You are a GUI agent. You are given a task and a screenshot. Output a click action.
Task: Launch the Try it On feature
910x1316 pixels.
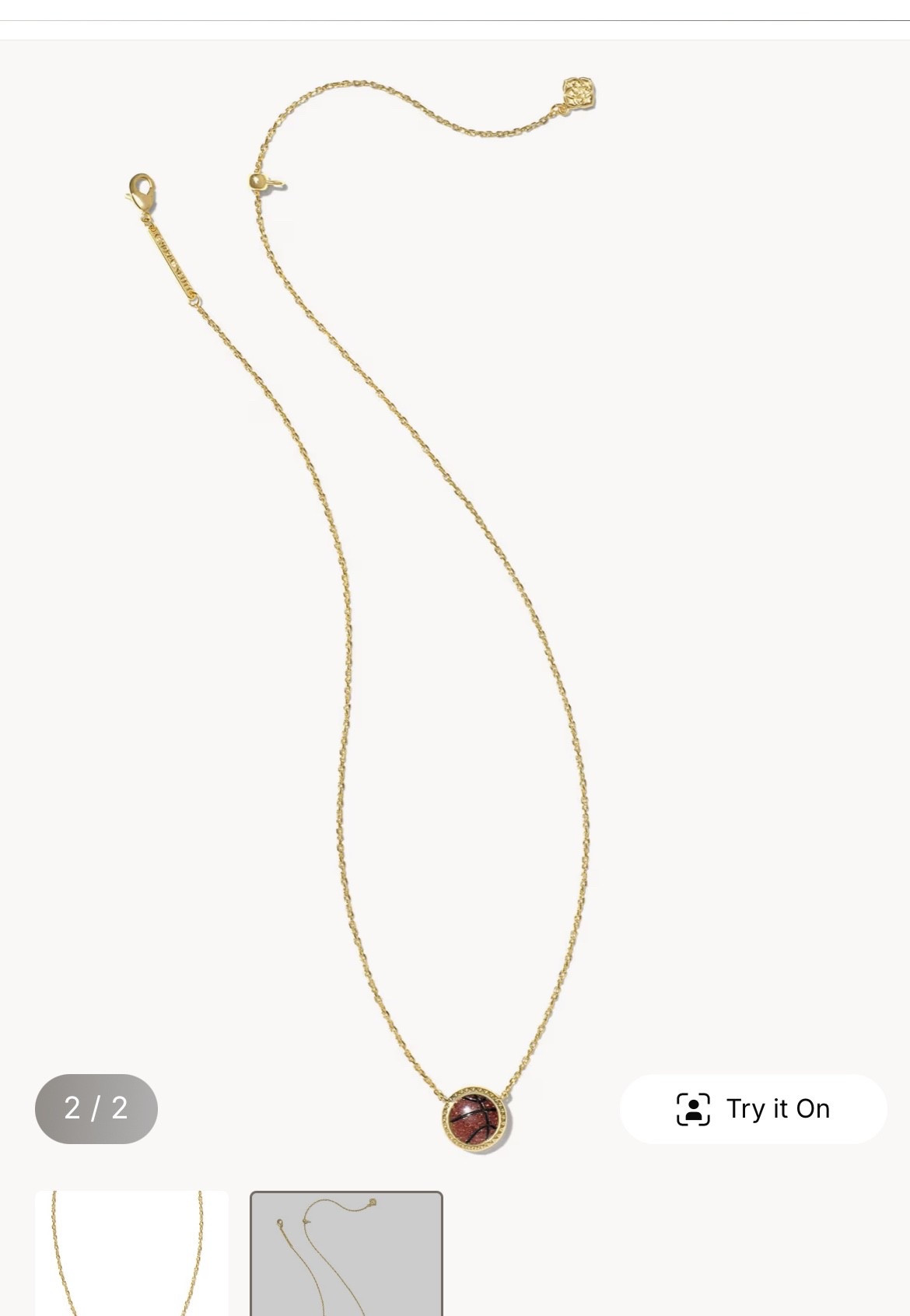tap(753, 1108)
